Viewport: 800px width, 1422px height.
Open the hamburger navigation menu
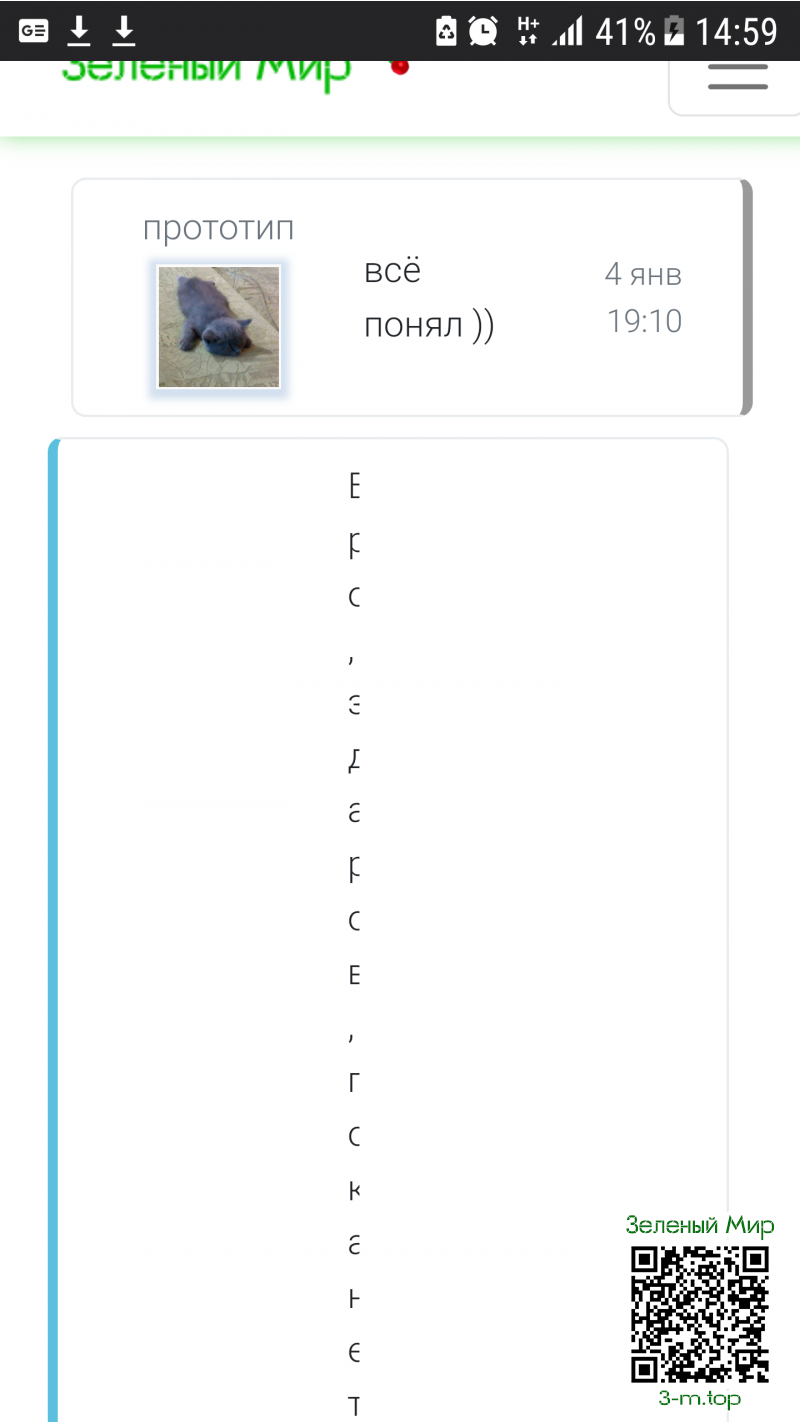pos(737,81)
